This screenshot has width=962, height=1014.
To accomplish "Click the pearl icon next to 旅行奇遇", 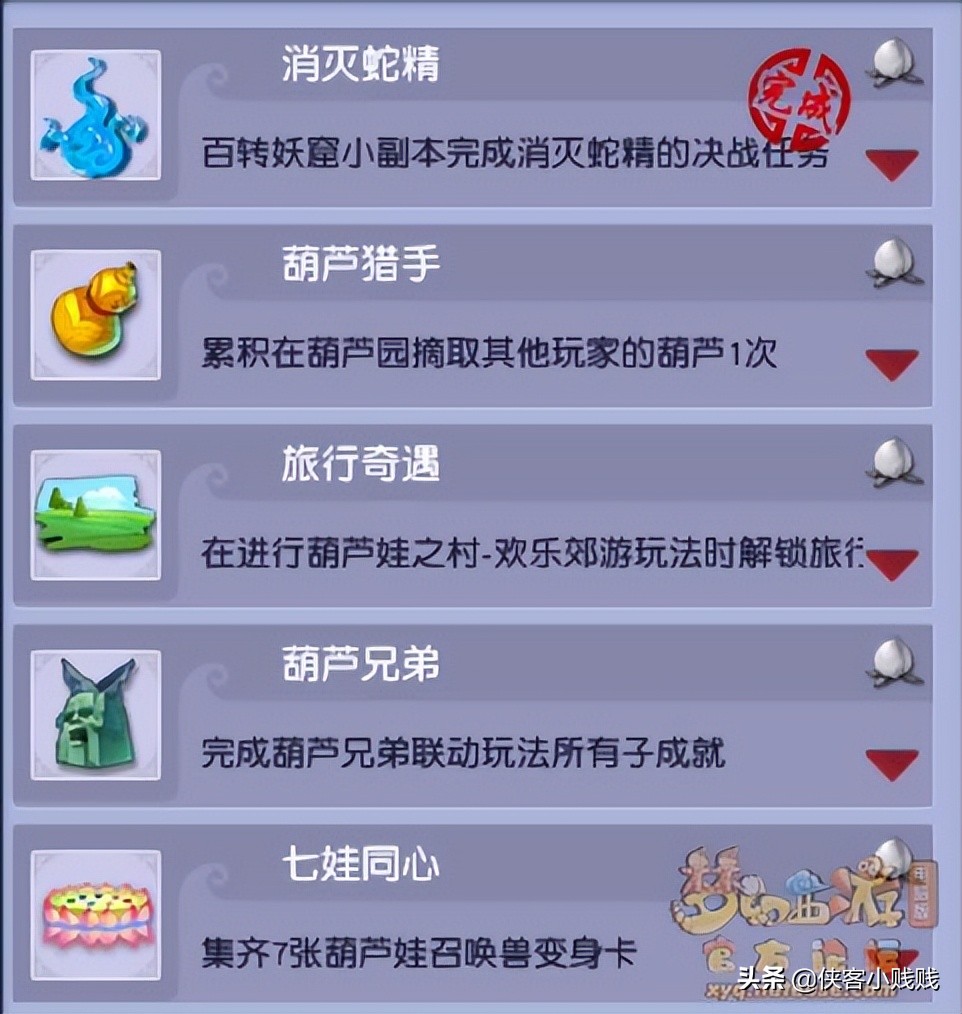I will (x=896, y=460).
